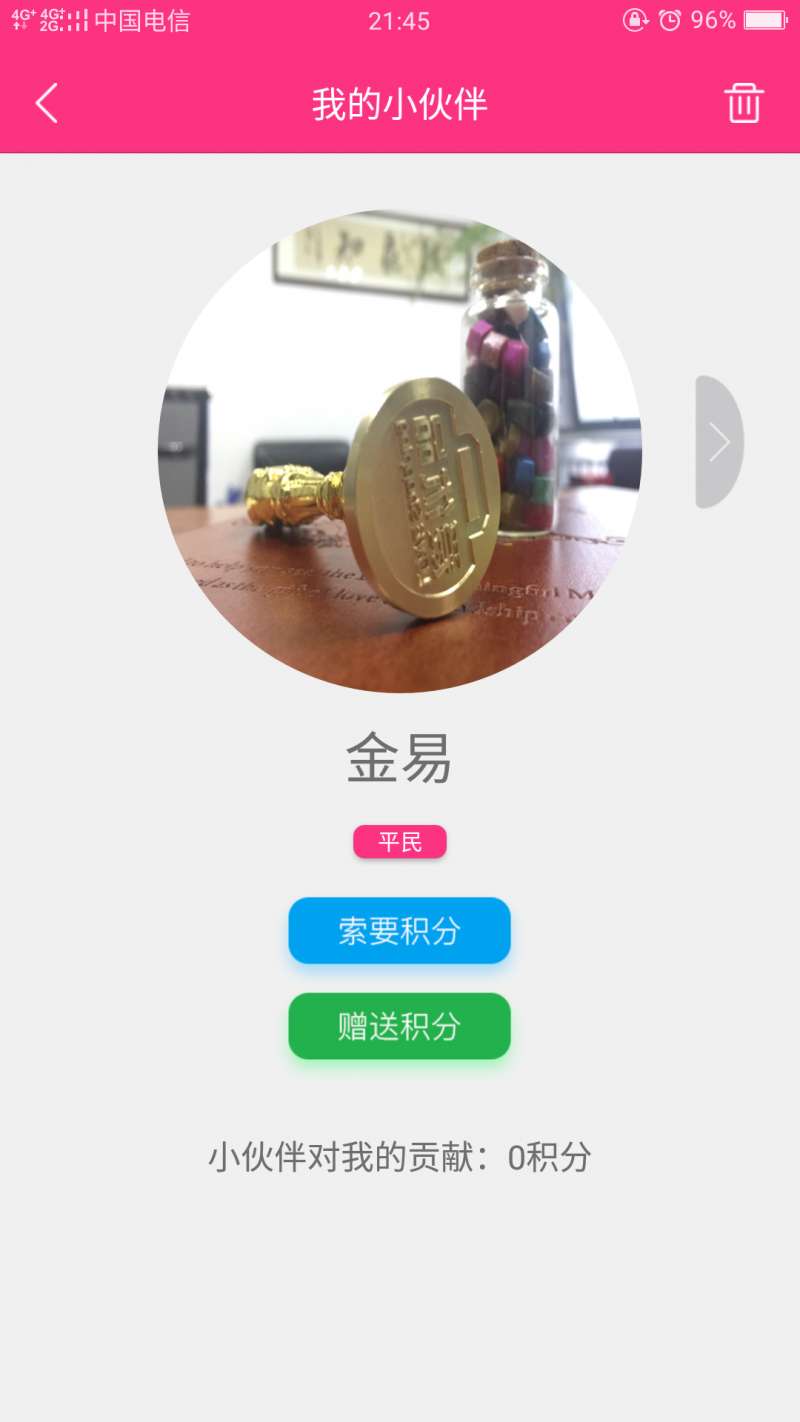The height and width of the screenshot is (1422, 800).
Task: Tap the 赠送积分 button
Action: click(x=399, y=1026)
